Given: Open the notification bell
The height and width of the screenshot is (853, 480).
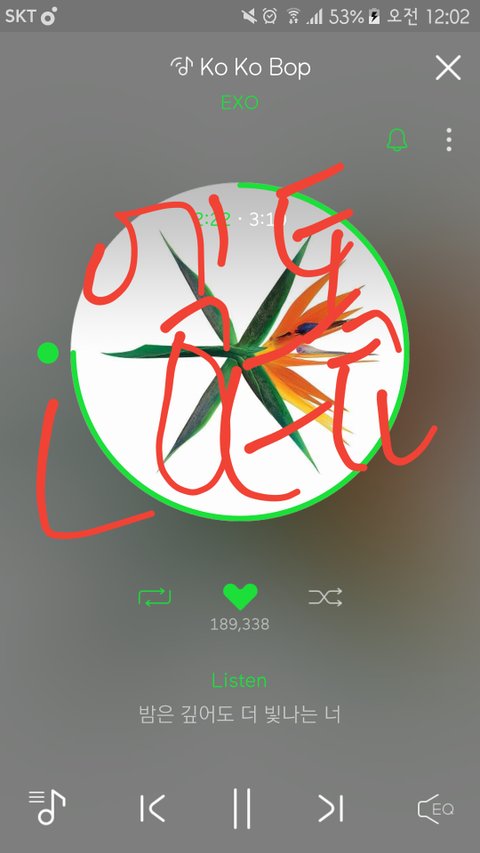Looking at the screenshot, I should click(x=397, y=140).
